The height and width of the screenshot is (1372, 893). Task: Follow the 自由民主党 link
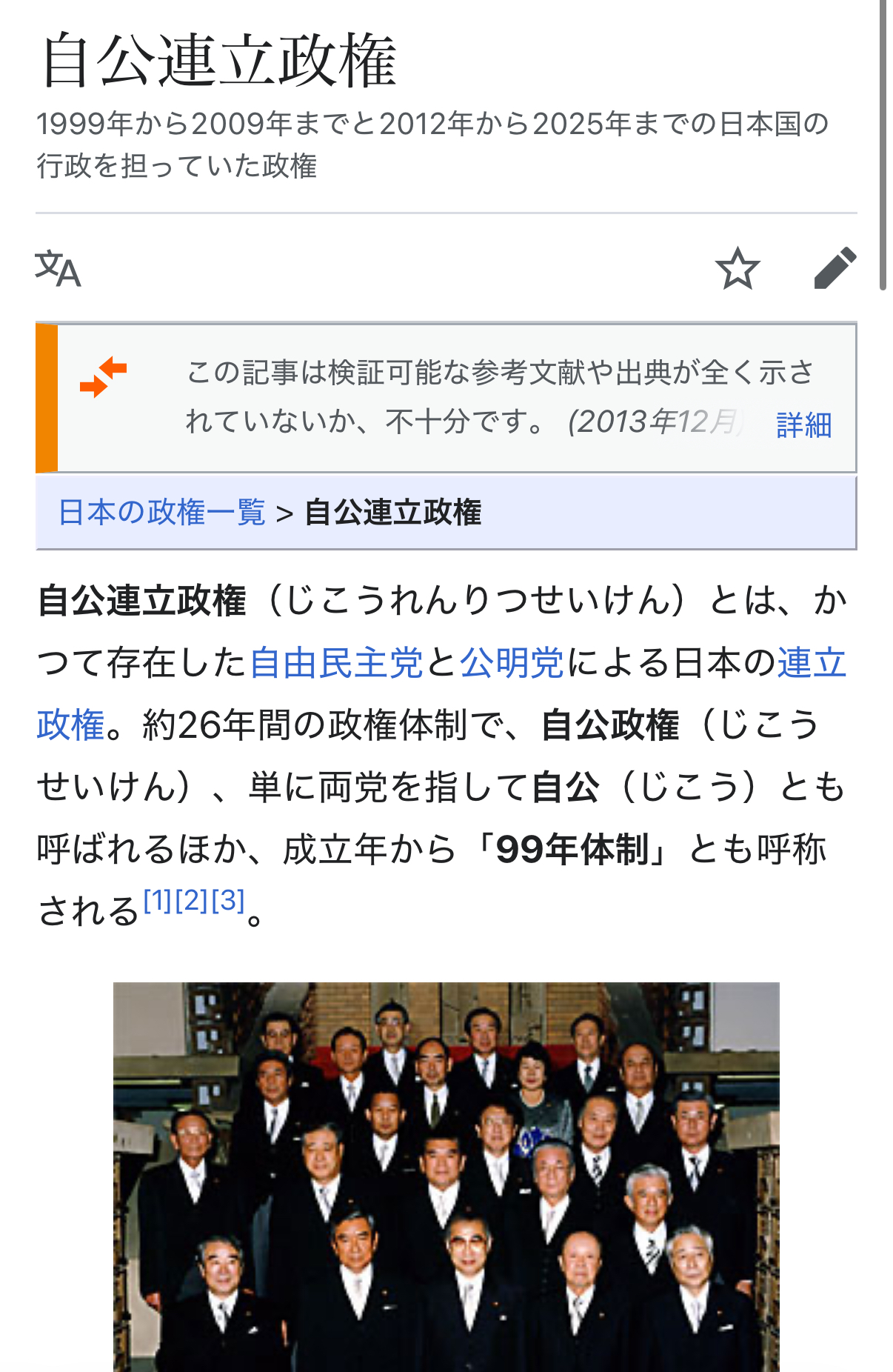337,662
